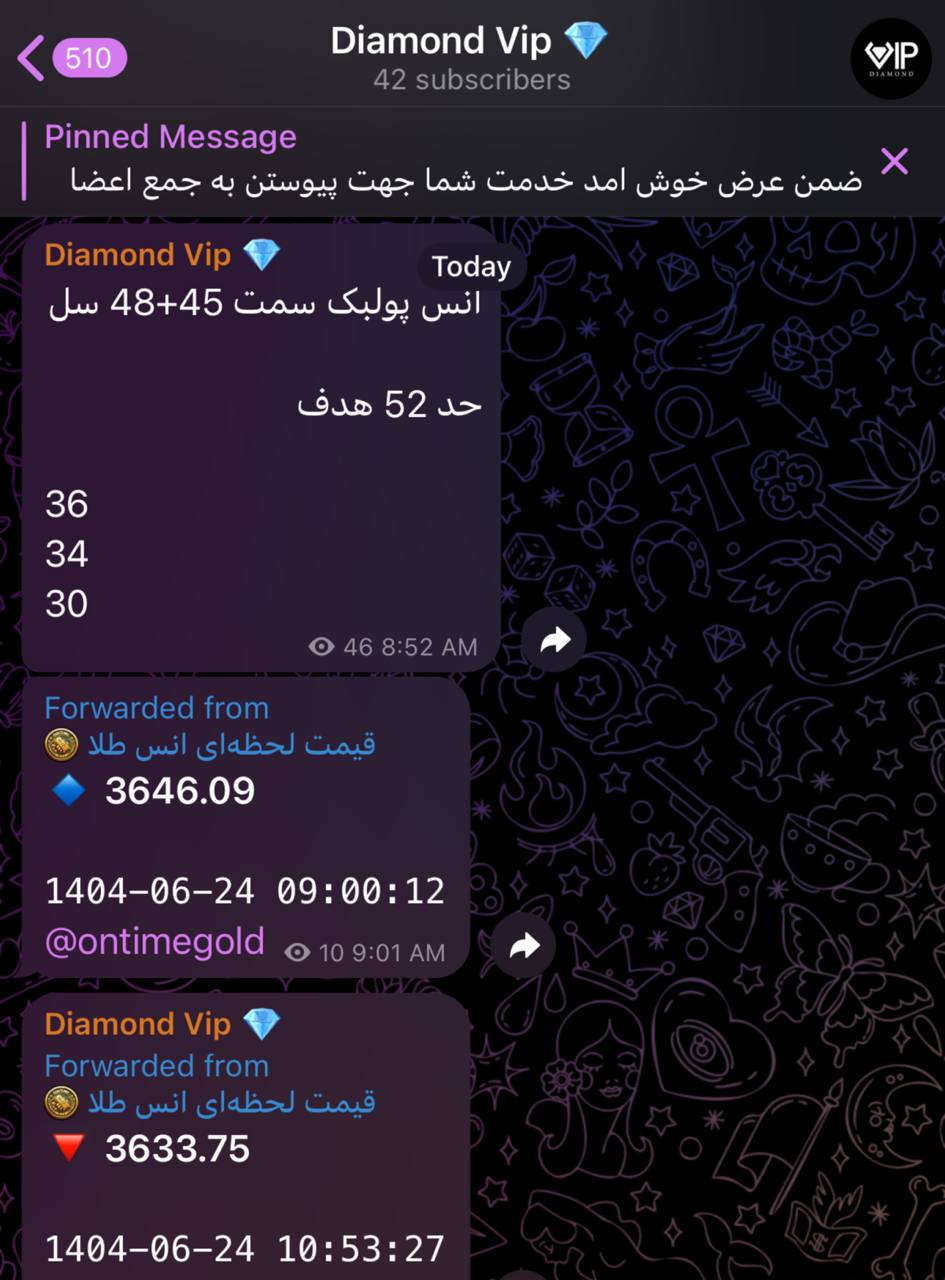Tap the Today date separator badge
The width and height of the screenshot is (945, 1280).
pos(469,266)
